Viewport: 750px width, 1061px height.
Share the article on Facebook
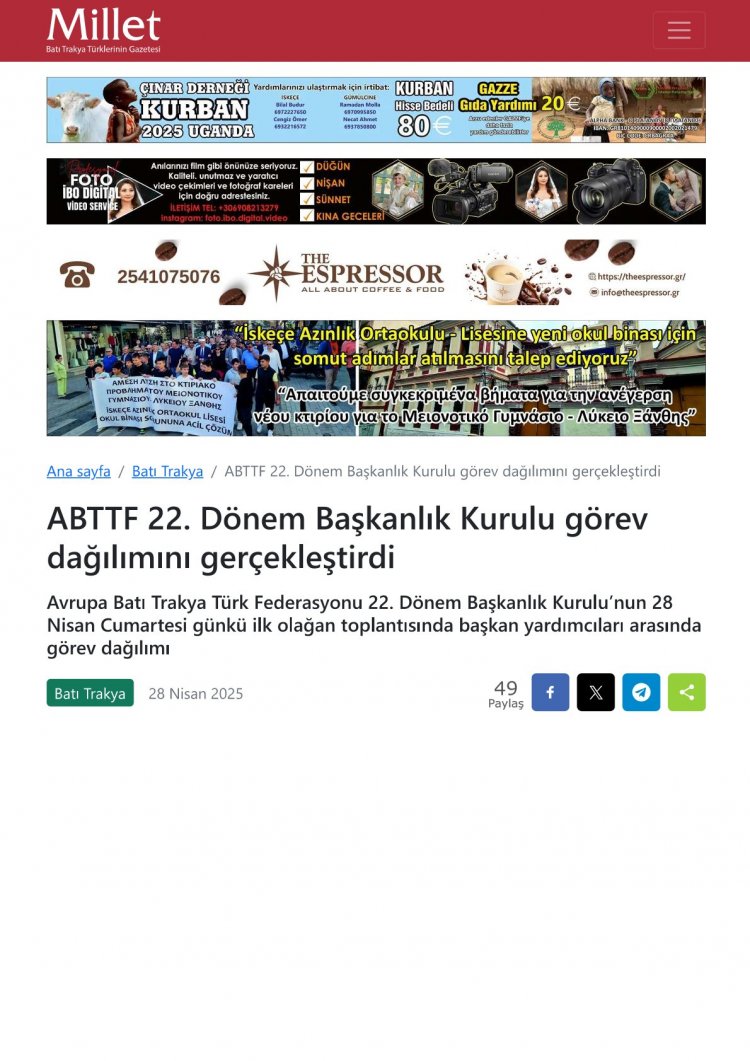pos(550,692)
